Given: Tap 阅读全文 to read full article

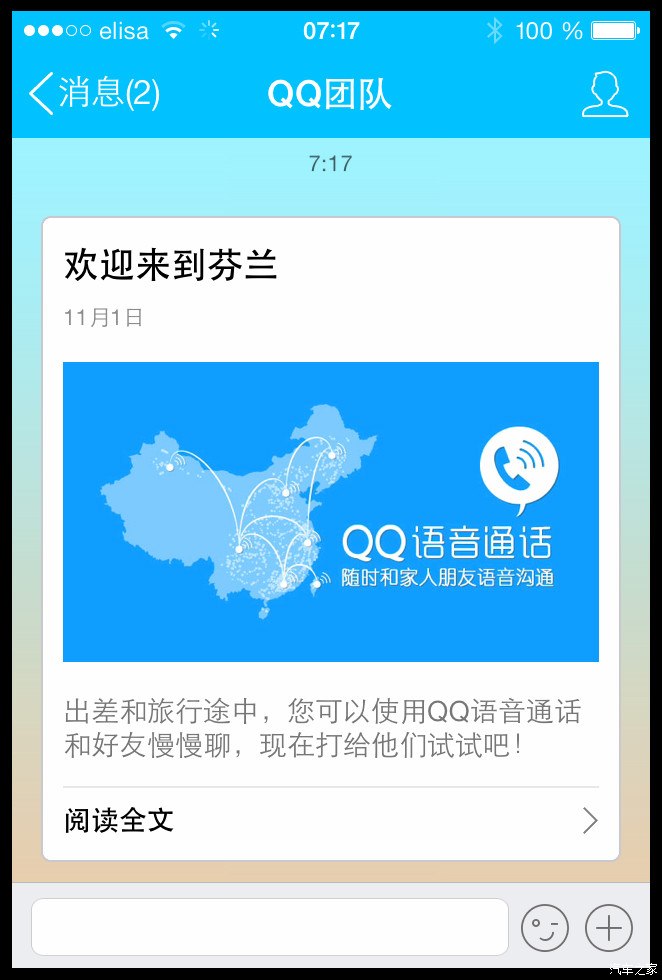Looking at the screenshot, I should click(x=330, y=821).
